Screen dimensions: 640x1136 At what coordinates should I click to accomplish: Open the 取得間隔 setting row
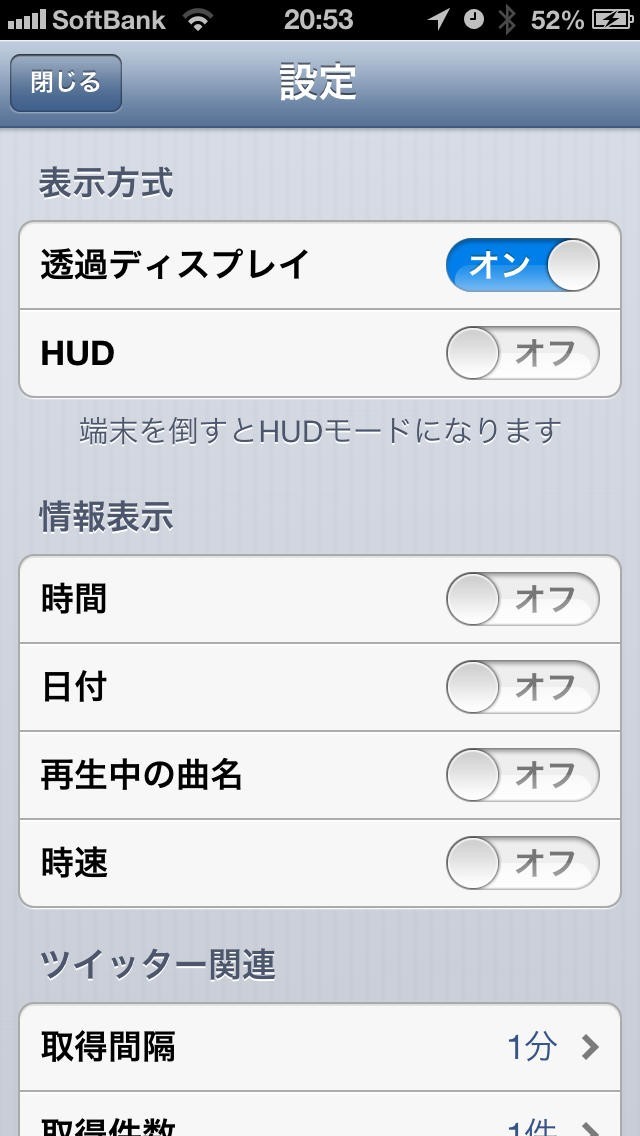pos(320,1047)
